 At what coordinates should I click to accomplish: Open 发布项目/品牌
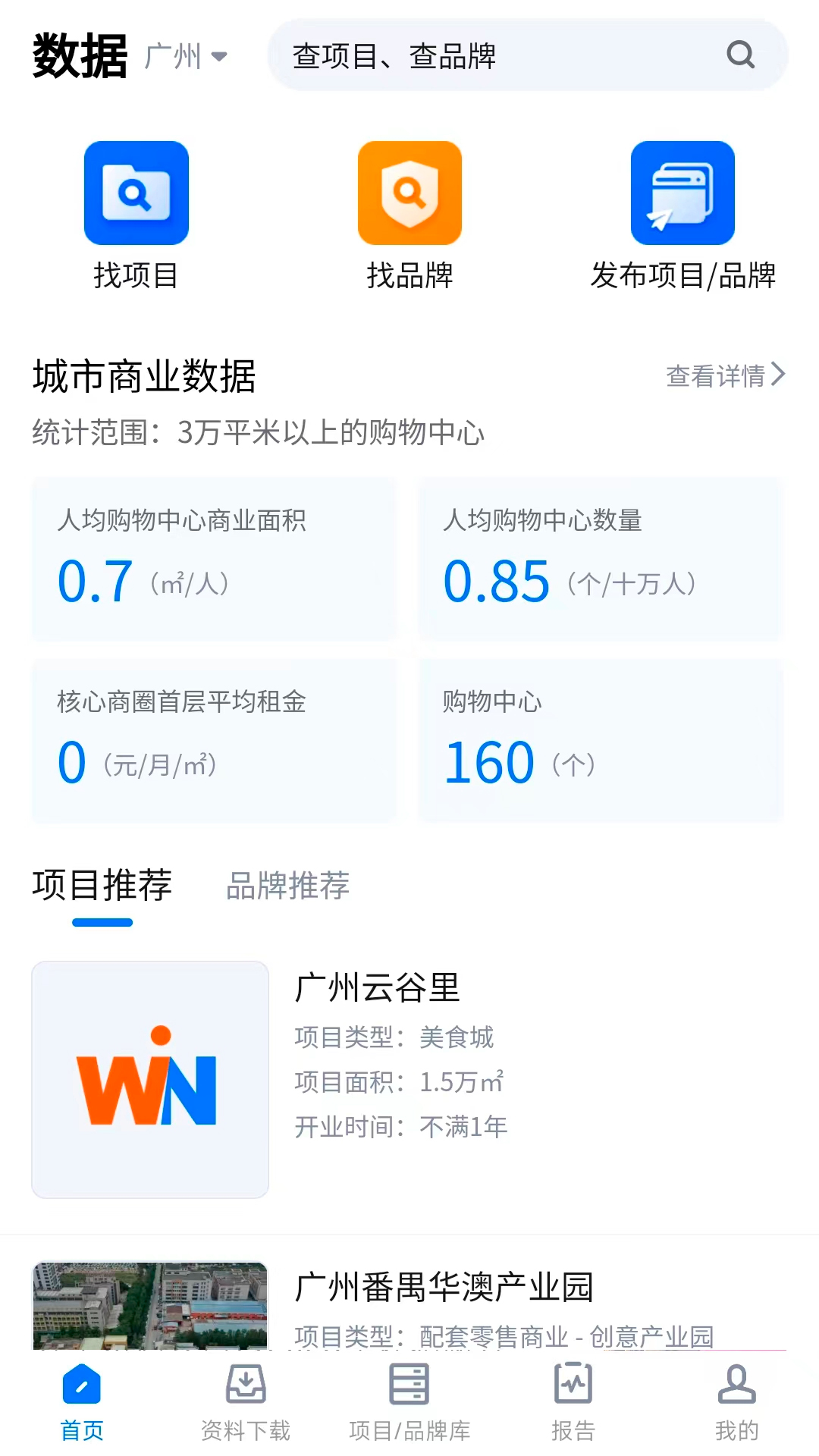pos(682,216)
